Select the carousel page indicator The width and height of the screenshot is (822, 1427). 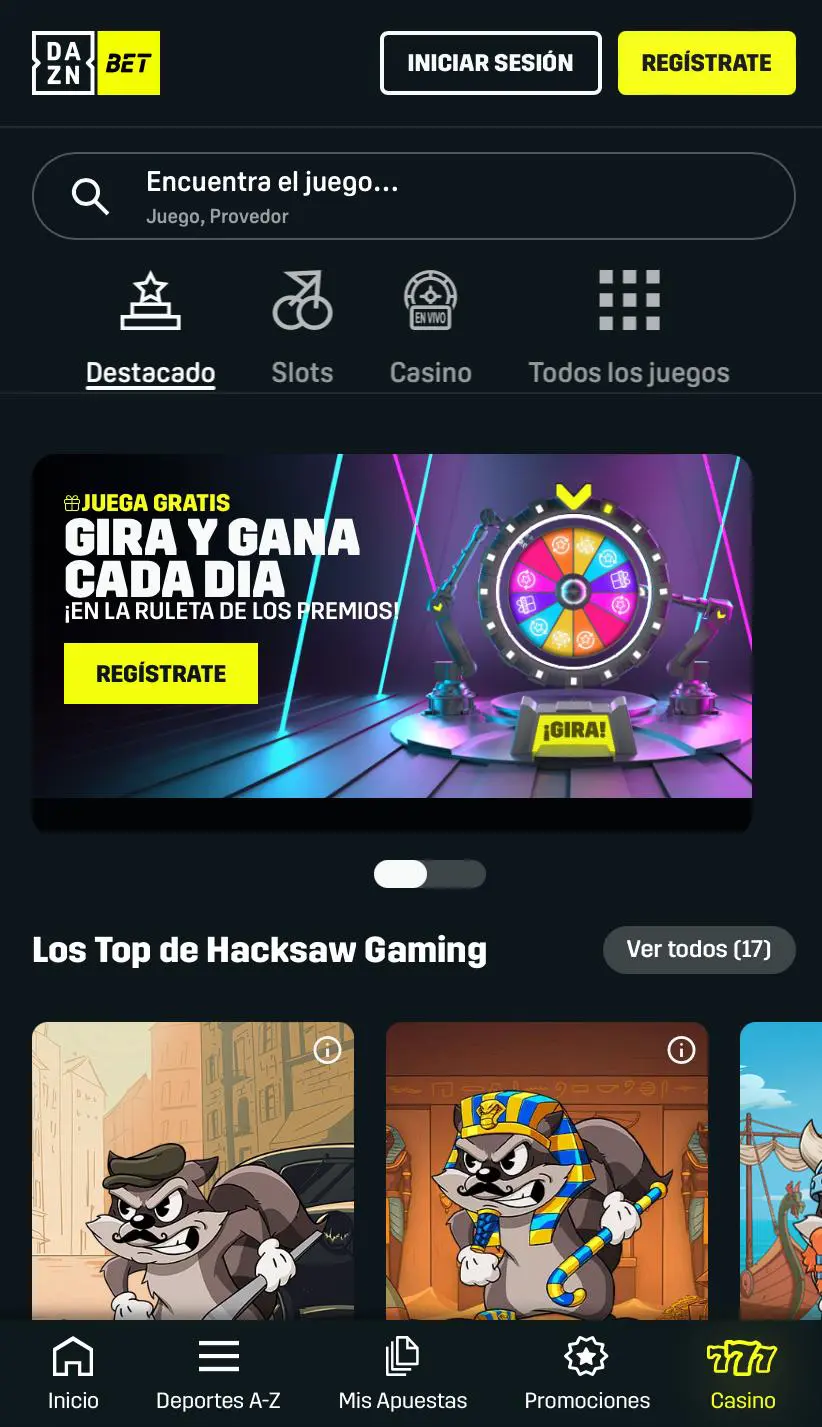(x=430, y=874)
